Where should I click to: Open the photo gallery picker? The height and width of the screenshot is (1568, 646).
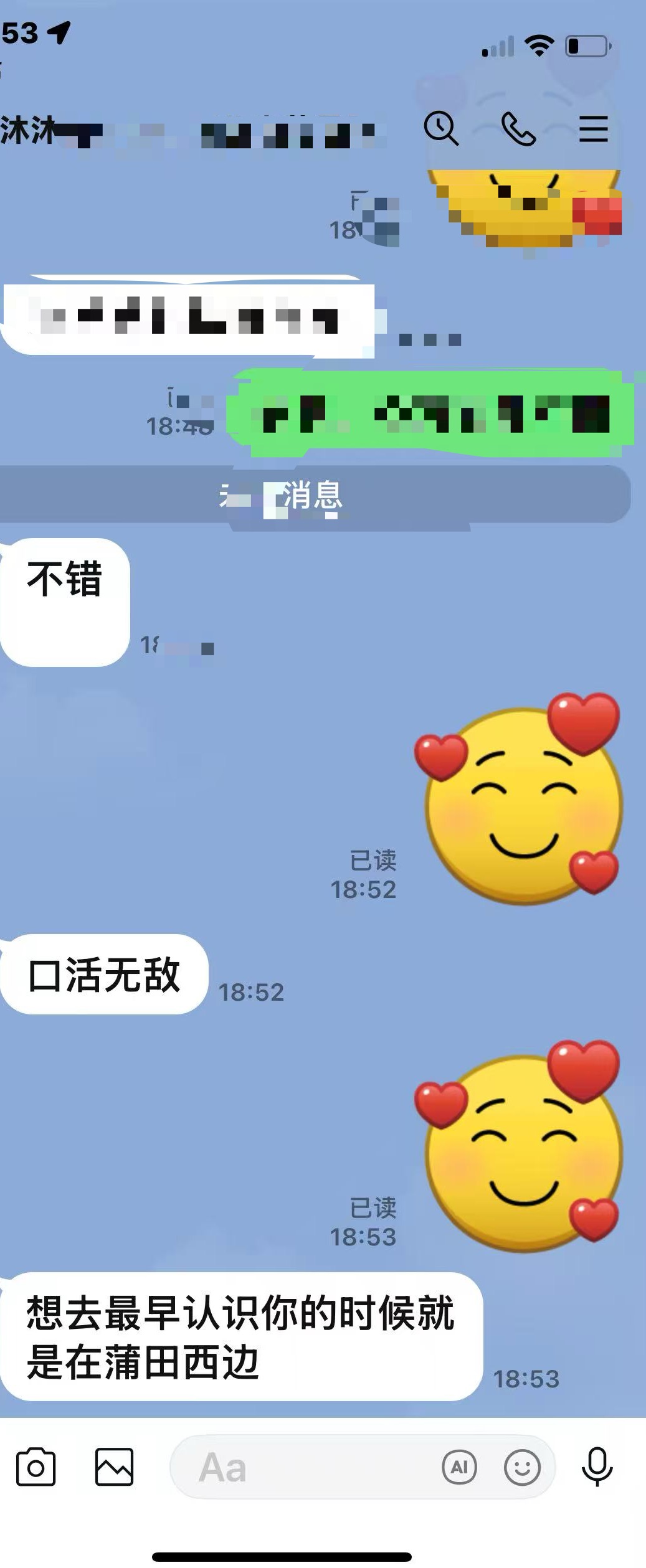[114, 1467]
